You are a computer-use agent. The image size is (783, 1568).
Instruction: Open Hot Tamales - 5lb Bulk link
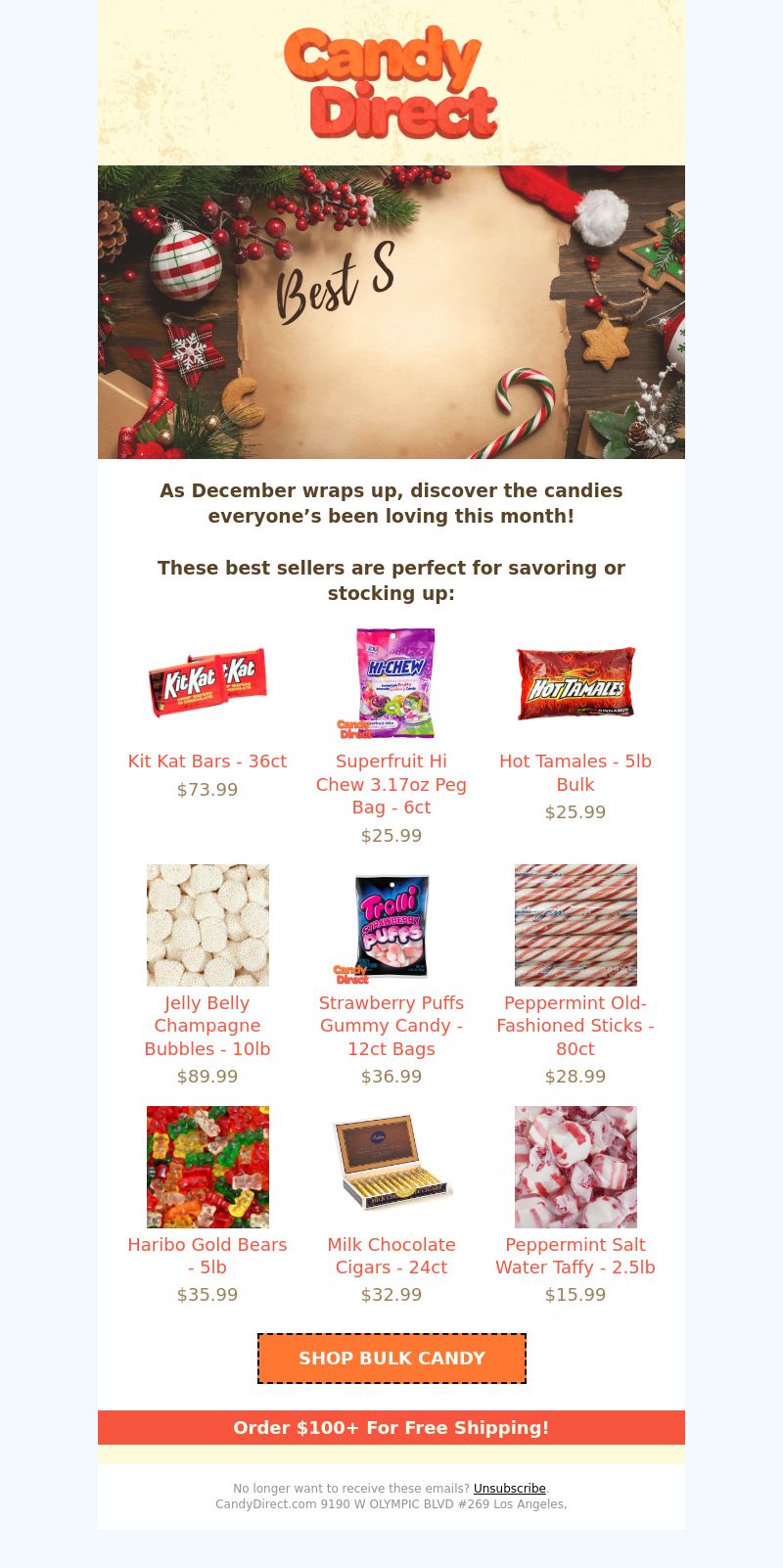click(576, 772)
